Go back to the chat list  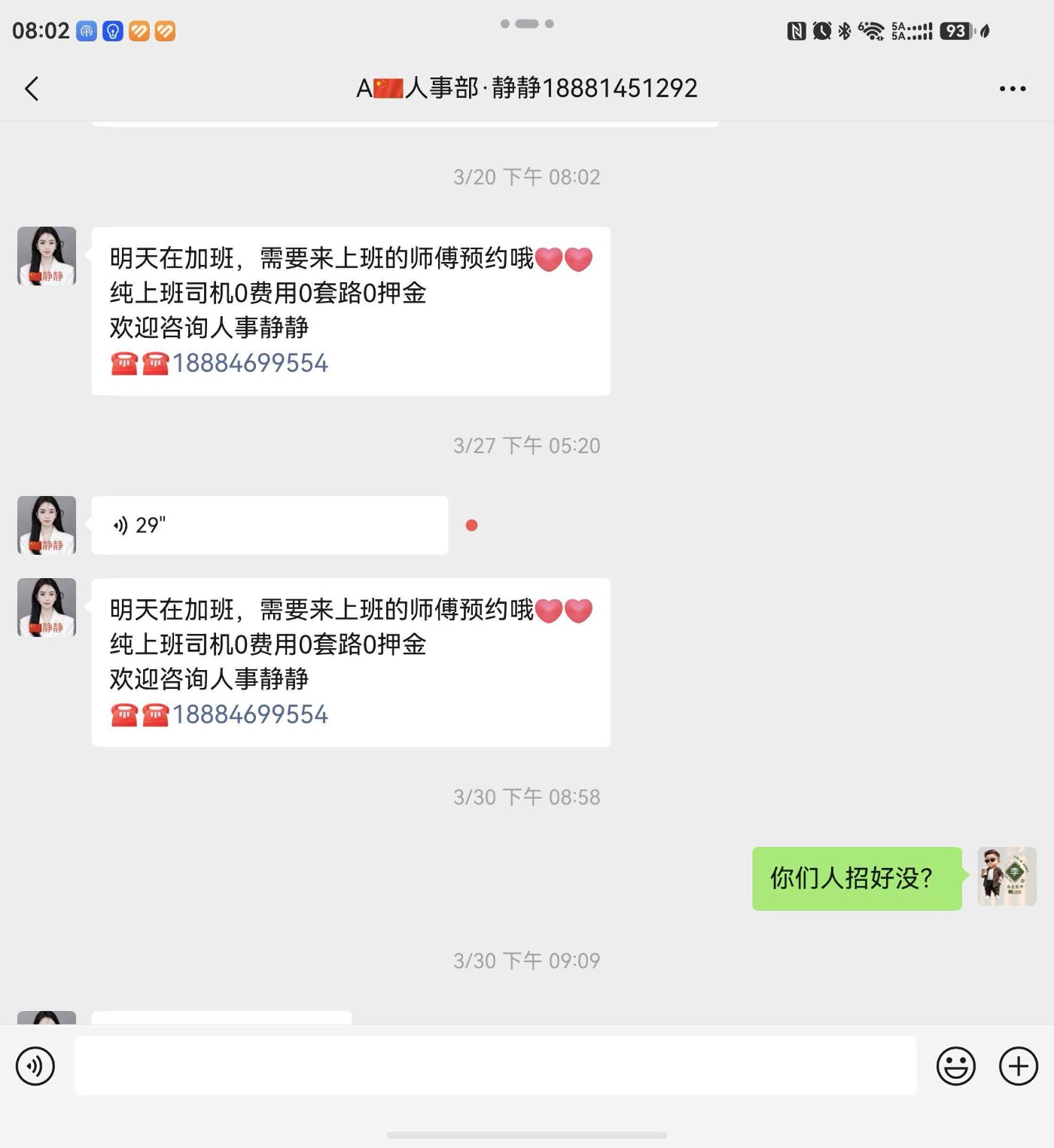coord(32,89)
